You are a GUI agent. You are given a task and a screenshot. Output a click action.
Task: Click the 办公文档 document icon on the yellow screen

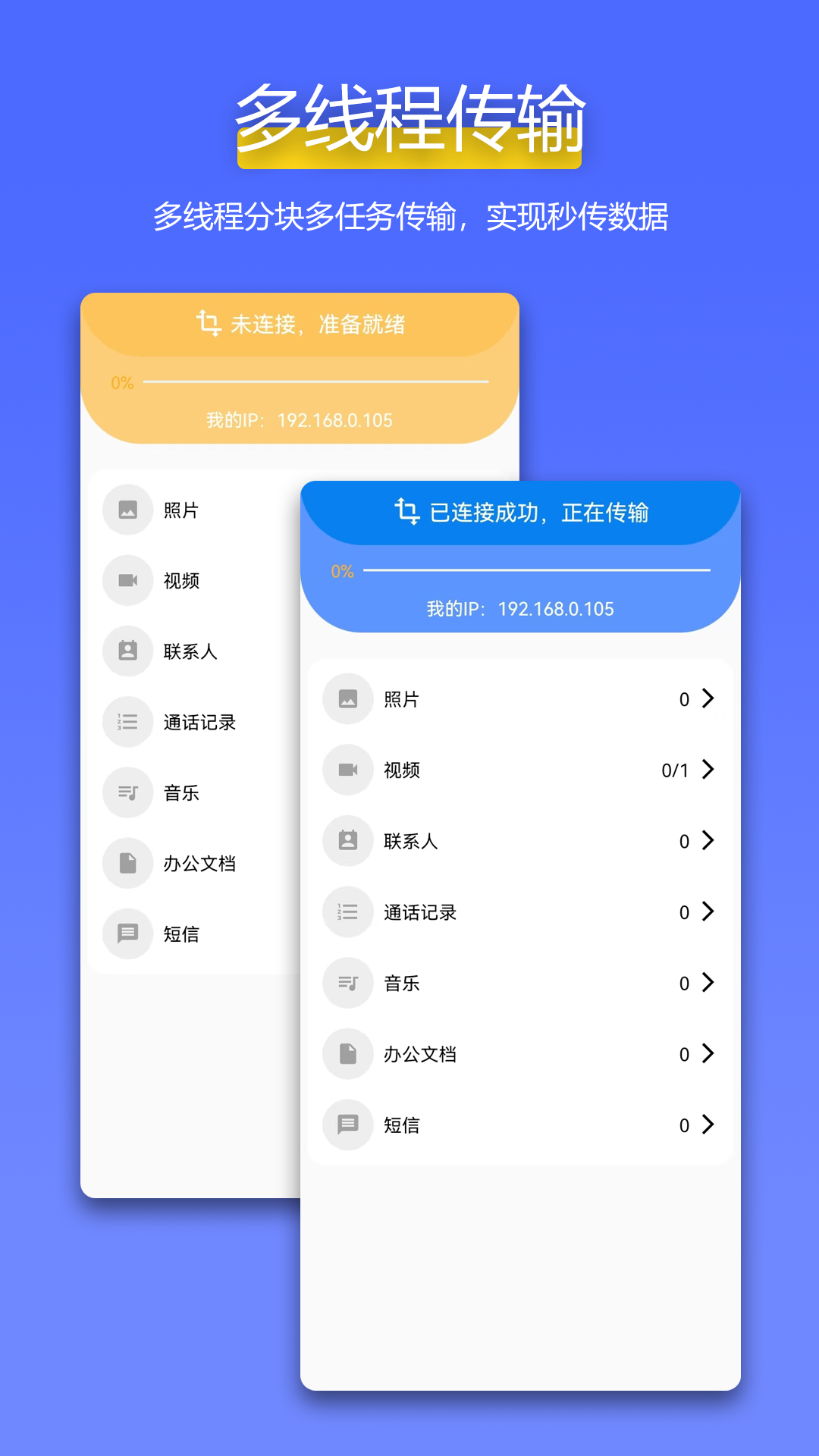pyautogui.click(x=127, y=864)
